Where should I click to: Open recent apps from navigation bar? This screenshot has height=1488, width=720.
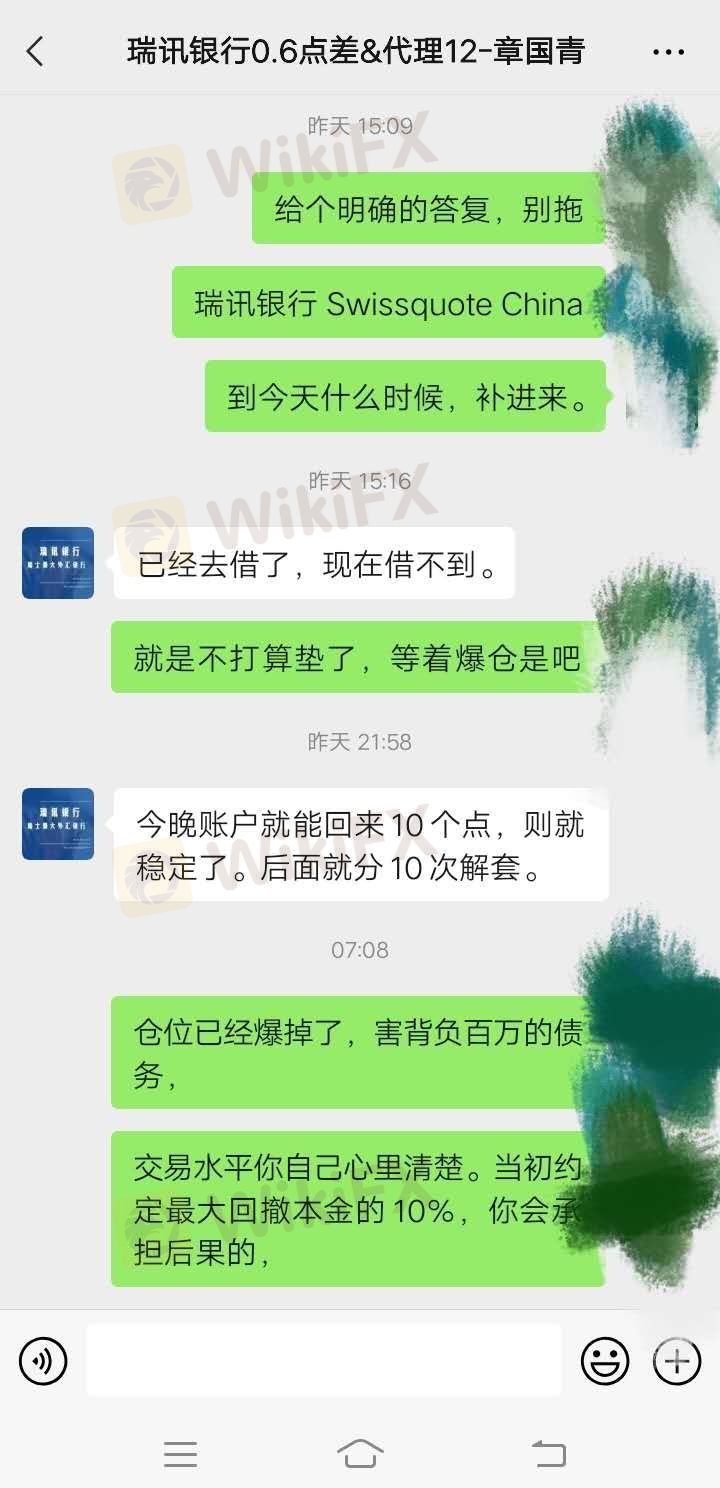click(x=180, y=1453)
